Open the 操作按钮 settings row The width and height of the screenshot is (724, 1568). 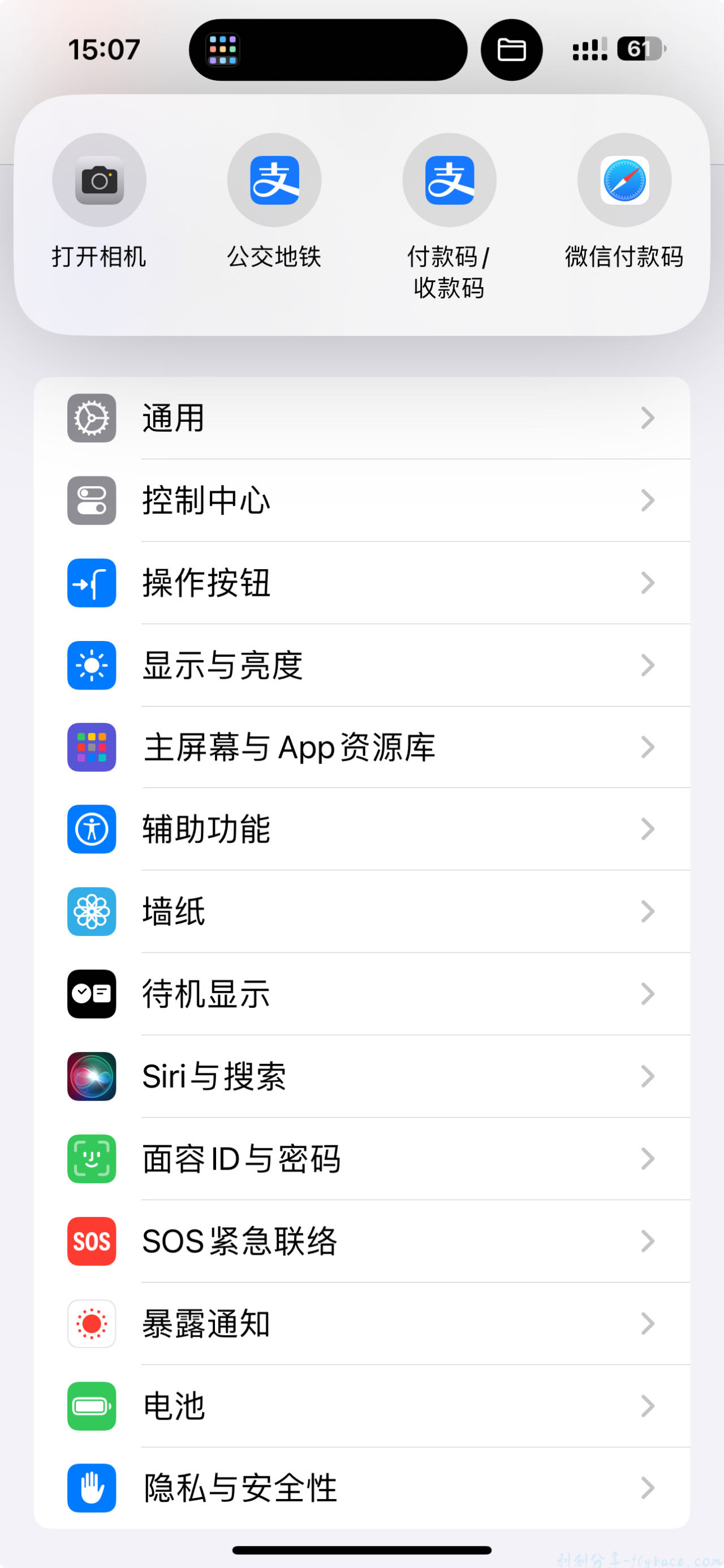pos(361,583)
